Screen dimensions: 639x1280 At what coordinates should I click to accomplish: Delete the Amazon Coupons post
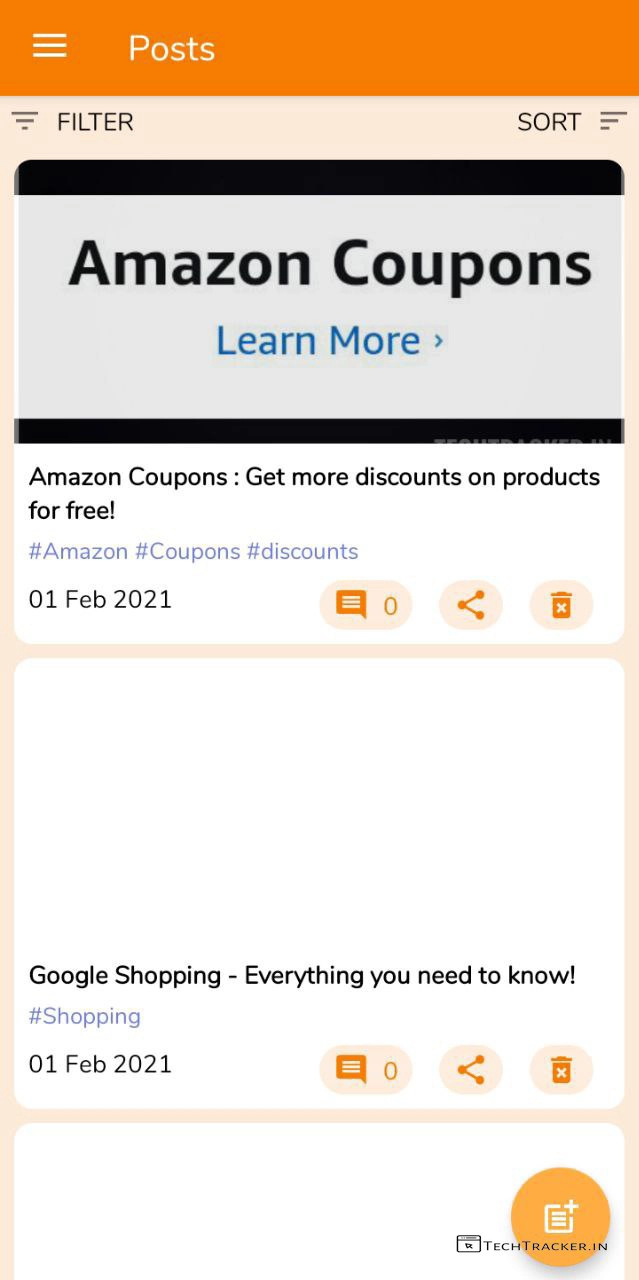tap(561, 605)
